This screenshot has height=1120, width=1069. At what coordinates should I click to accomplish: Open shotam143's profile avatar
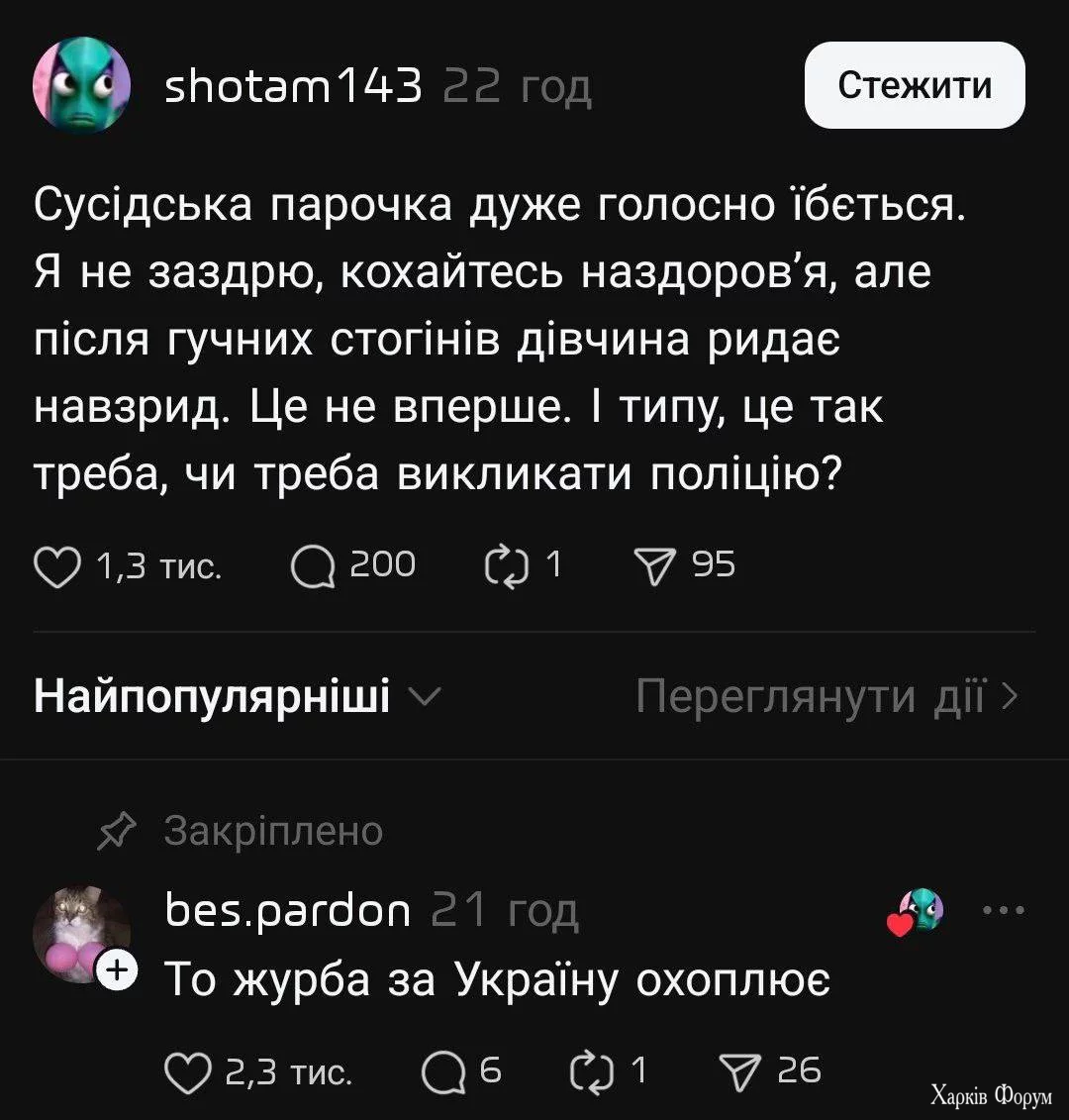click(x=81, y=85)
